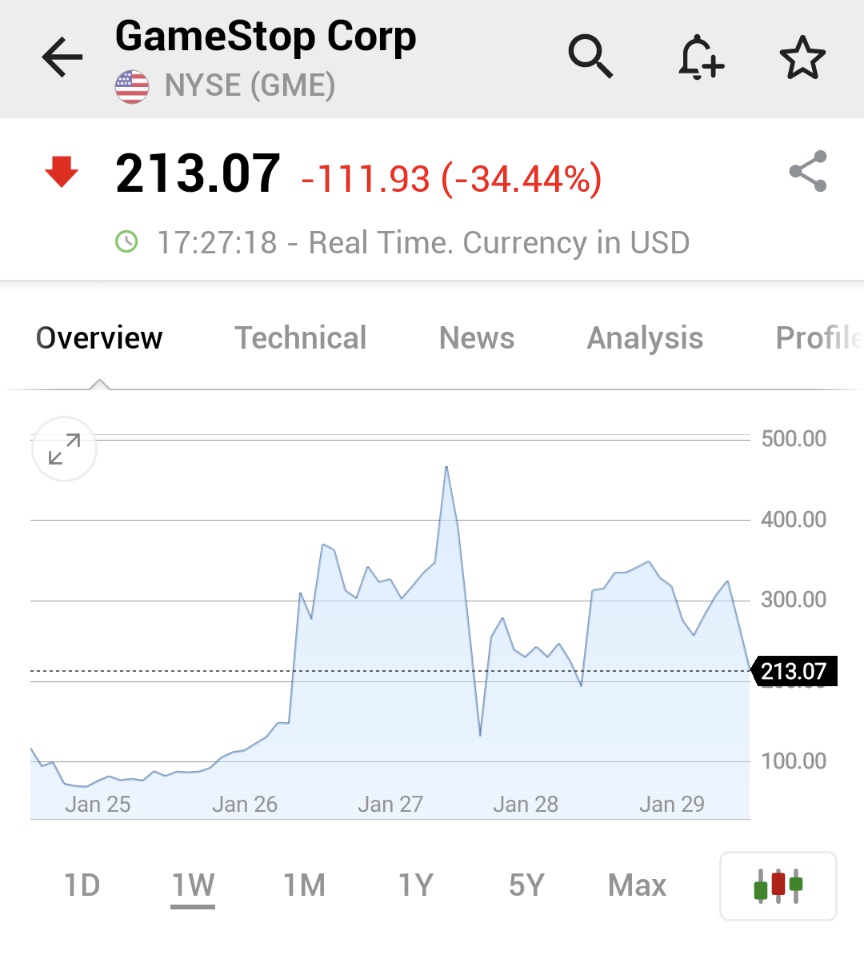Viewport: 864px width, 957px height.
Task: Show the 1Y chart range
Action: click(416, 885)
